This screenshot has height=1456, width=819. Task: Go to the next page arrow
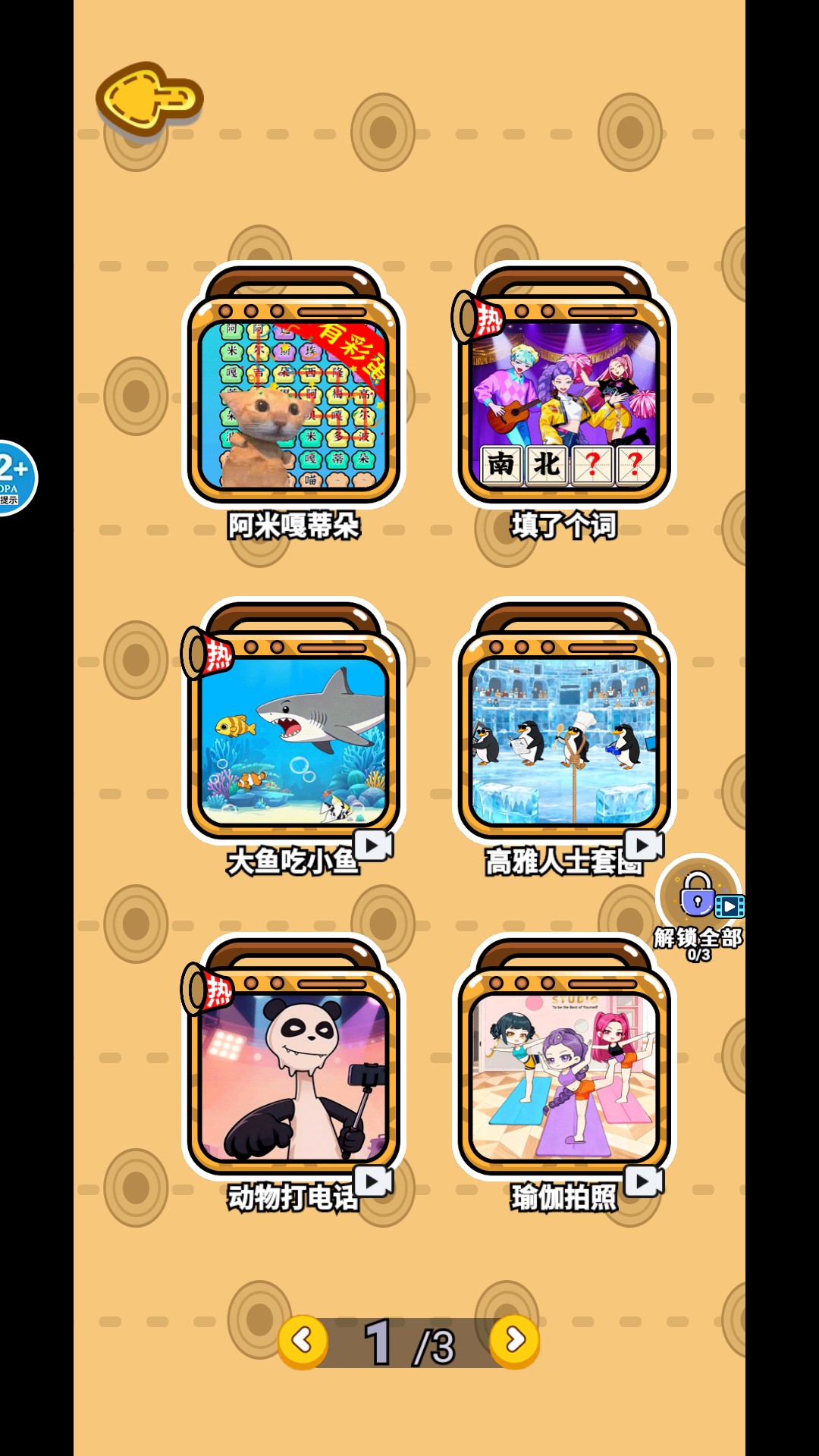515,1340
